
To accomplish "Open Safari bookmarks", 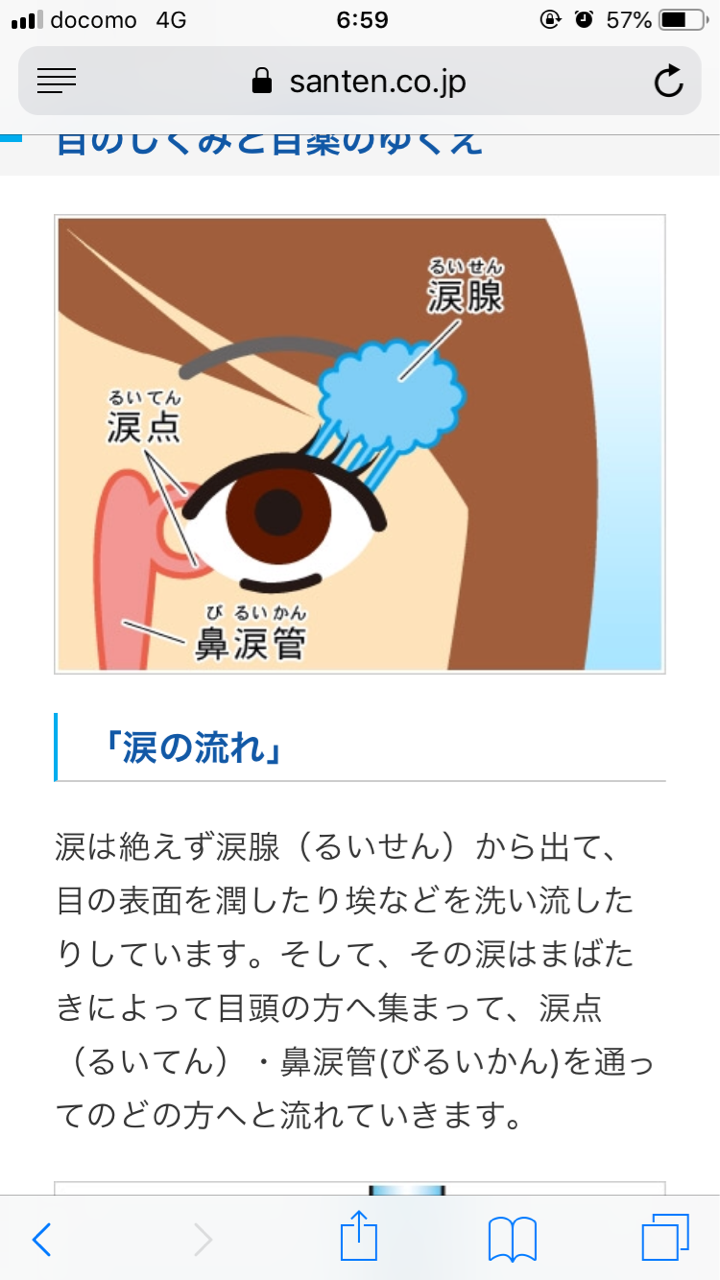I will click(513, 1240).
